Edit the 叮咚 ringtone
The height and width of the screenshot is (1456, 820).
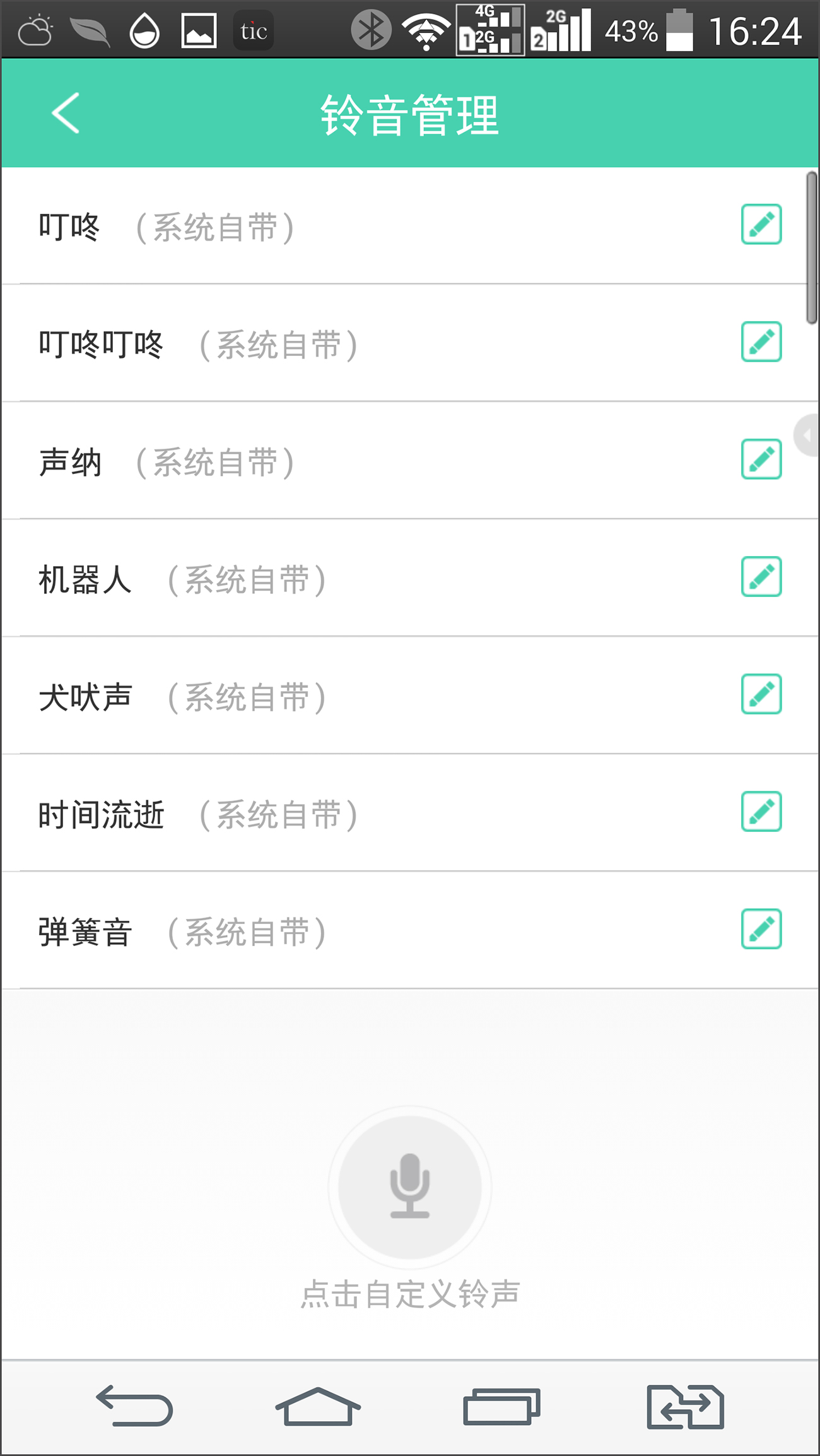pos(761,224)
